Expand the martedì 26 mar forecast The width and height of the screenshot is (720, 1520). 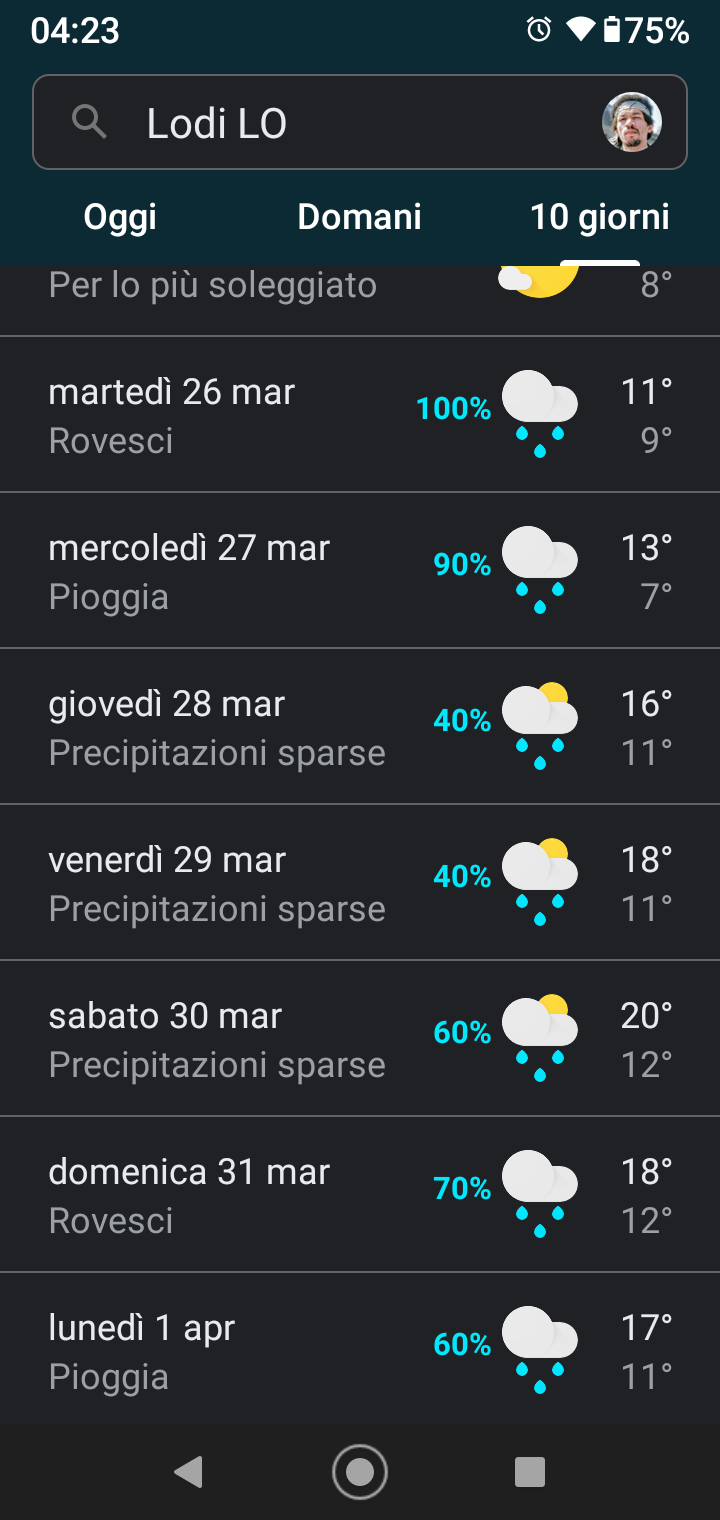[x=360, y=415]
